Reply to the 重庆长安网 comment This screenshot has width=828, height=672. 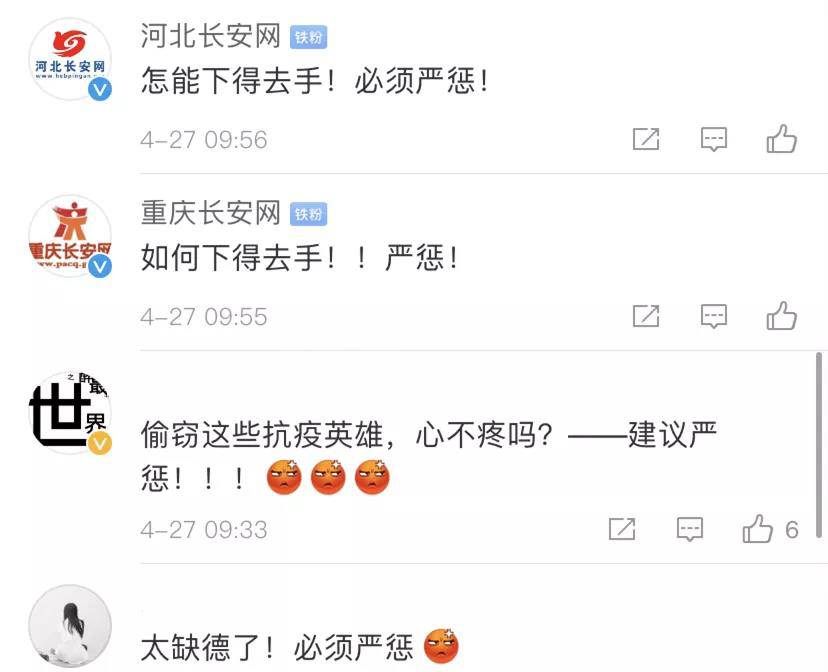pos(713,316)
